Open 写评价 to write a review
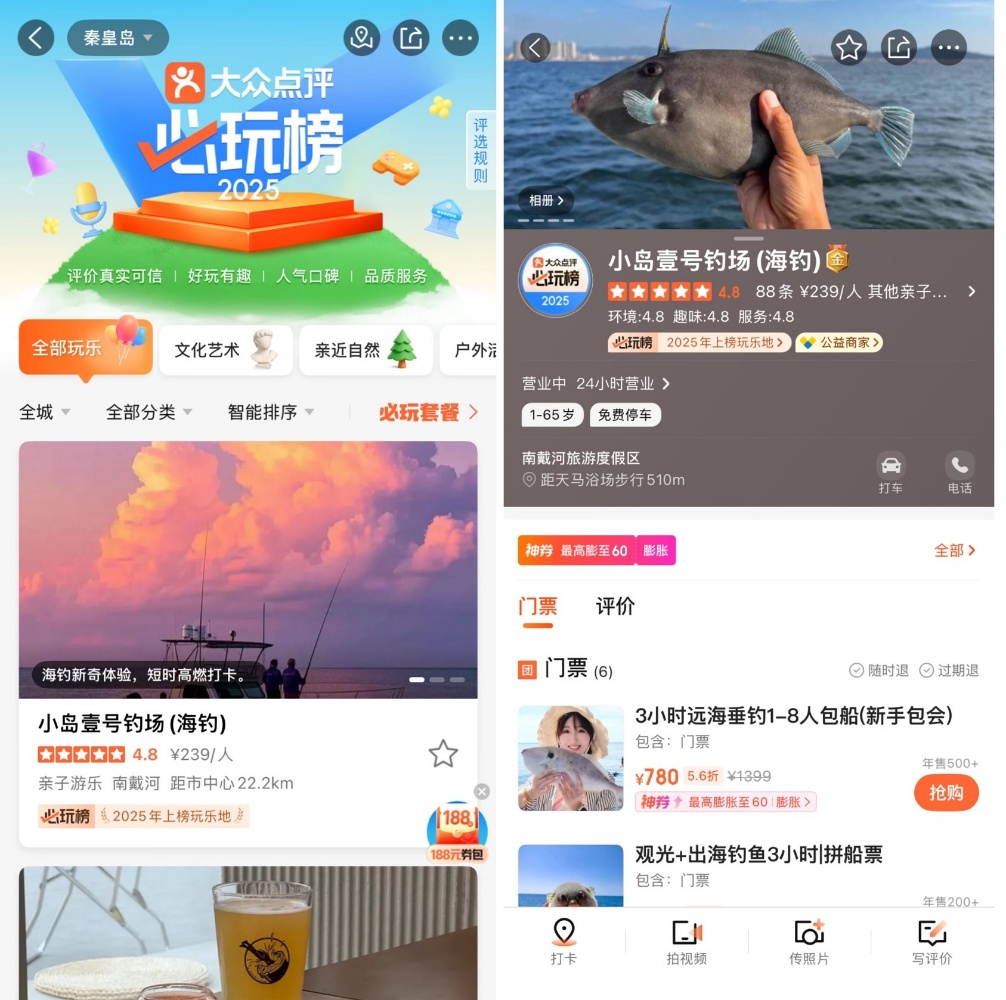 (x=931, y=942)
